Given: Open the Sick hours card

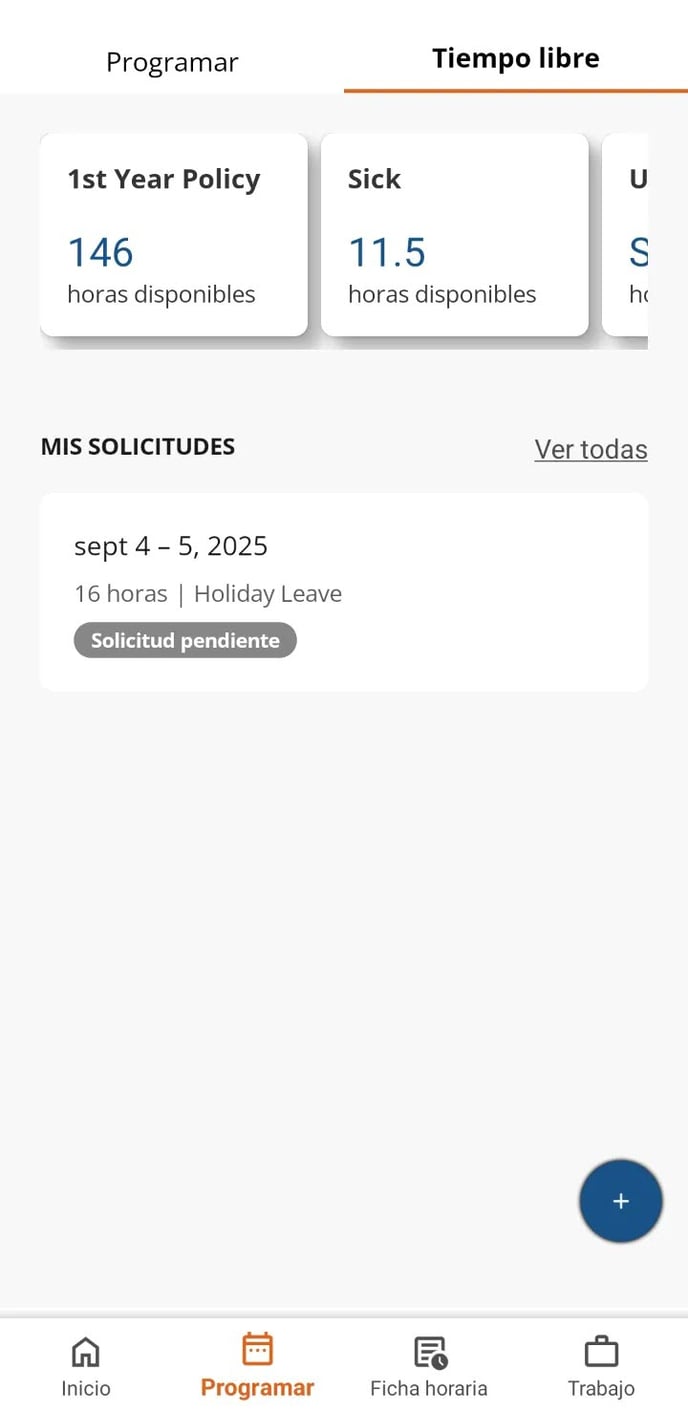Looking at the screenshot, I should [454, 235].
